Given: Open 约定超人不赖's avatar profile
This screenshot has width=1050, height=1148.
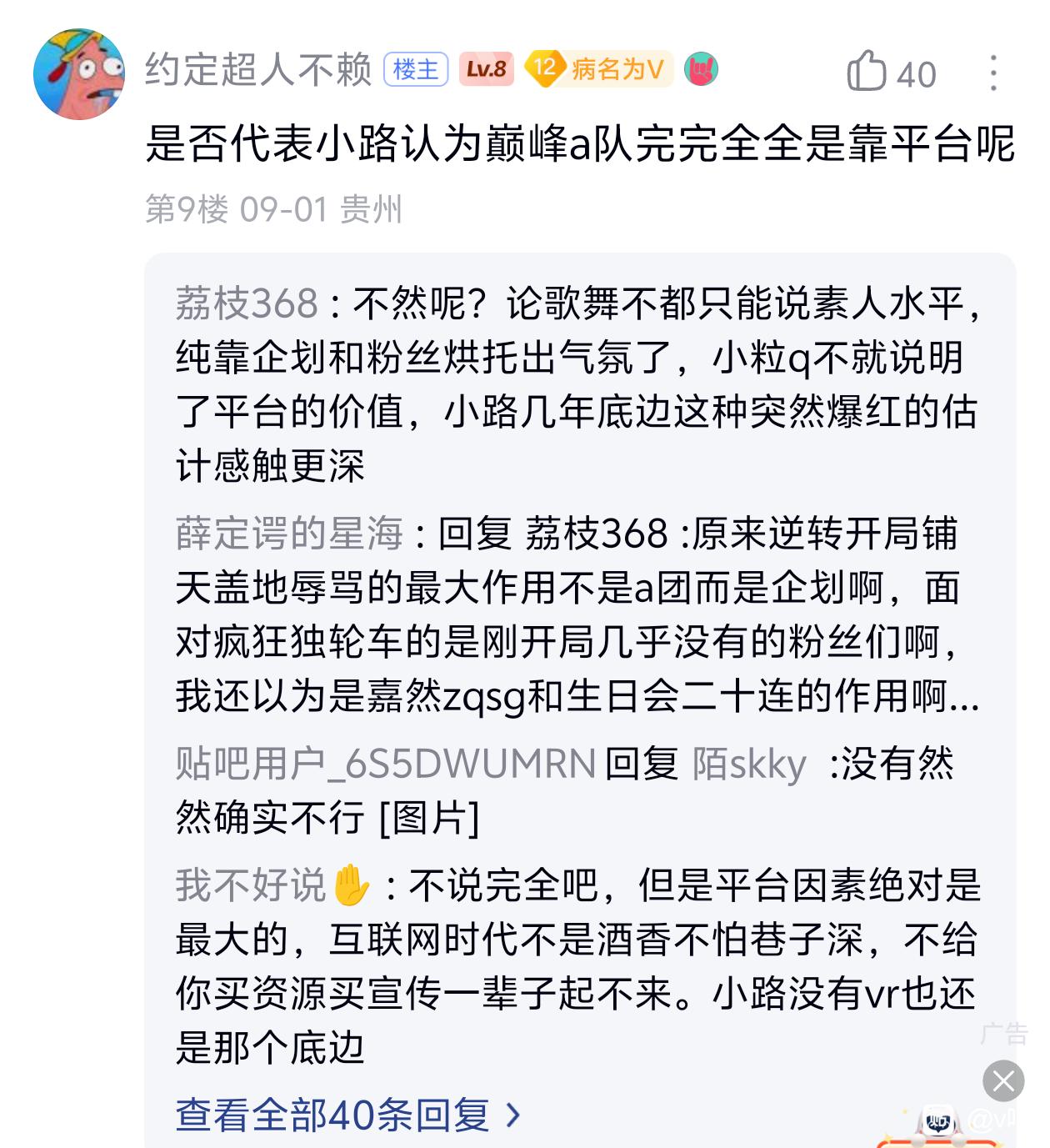Looking at the screenshot, I should coord(79,74).
